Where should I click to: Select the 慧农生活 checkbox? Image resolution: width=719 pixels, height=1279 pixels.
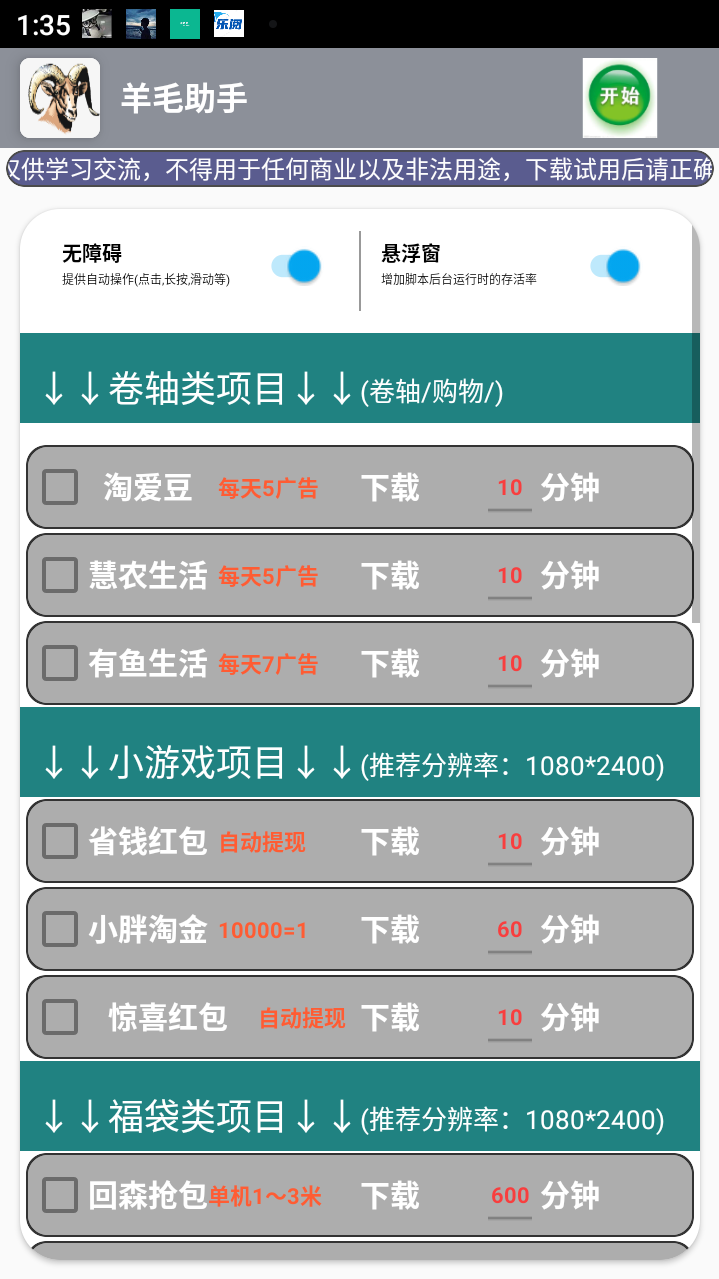(x=60, y=576)
